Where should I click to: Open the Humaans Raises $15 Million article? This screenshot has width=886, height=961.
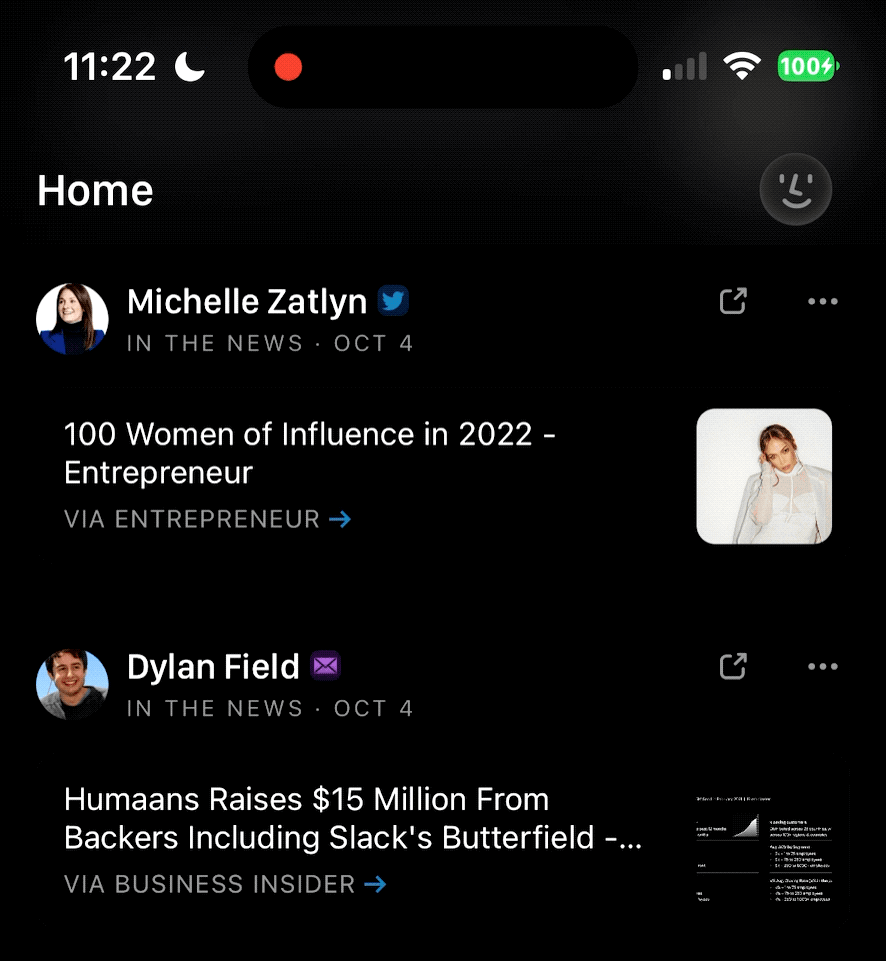pyautogui.click(x=350, y=818)
